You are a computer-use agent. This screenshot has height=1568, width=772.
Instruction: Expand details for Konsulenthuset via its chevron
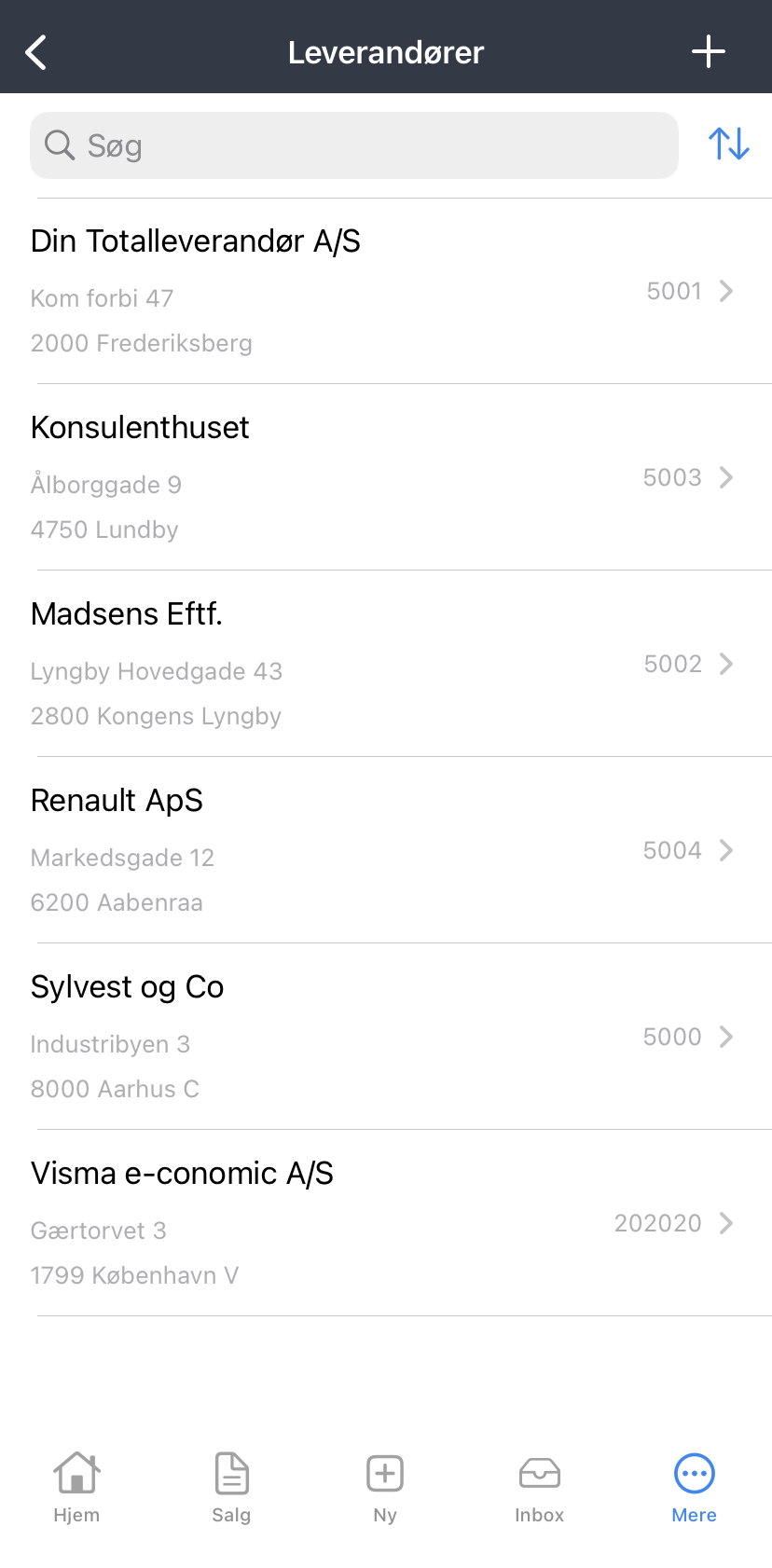click(726, 477)
